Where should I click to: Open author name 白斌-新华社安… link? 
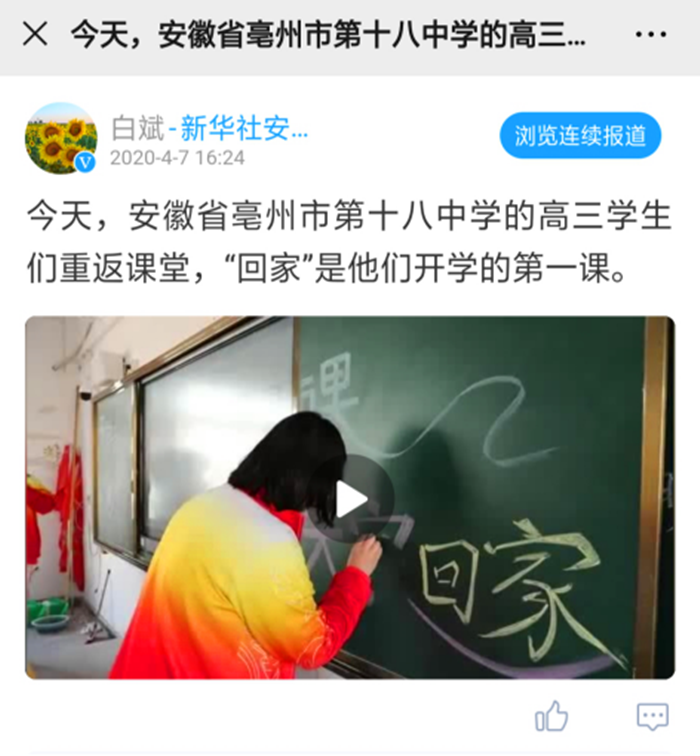pos(210,129)
